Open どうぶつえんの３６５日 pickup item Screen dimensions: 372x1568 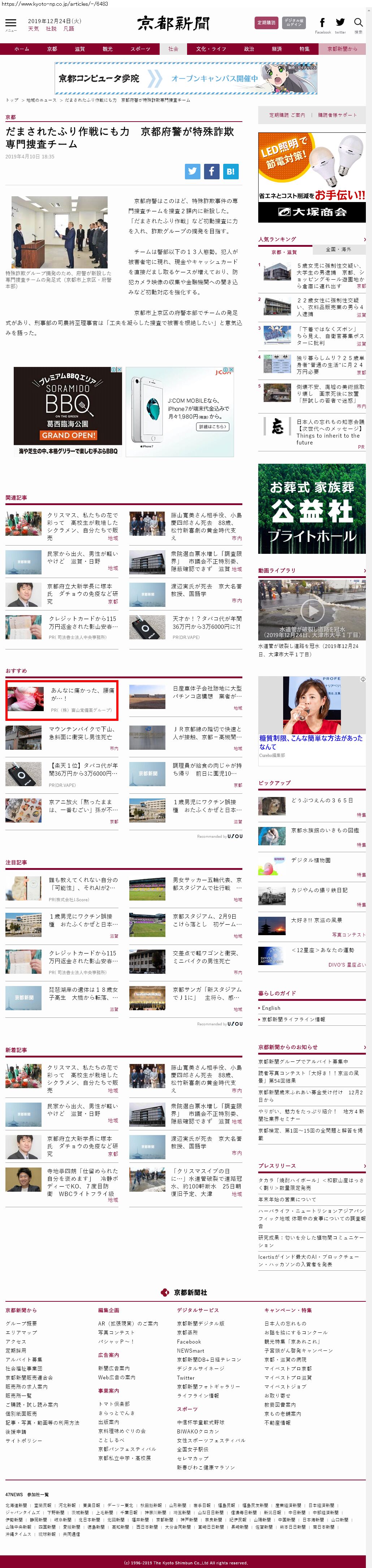point(321,801)
